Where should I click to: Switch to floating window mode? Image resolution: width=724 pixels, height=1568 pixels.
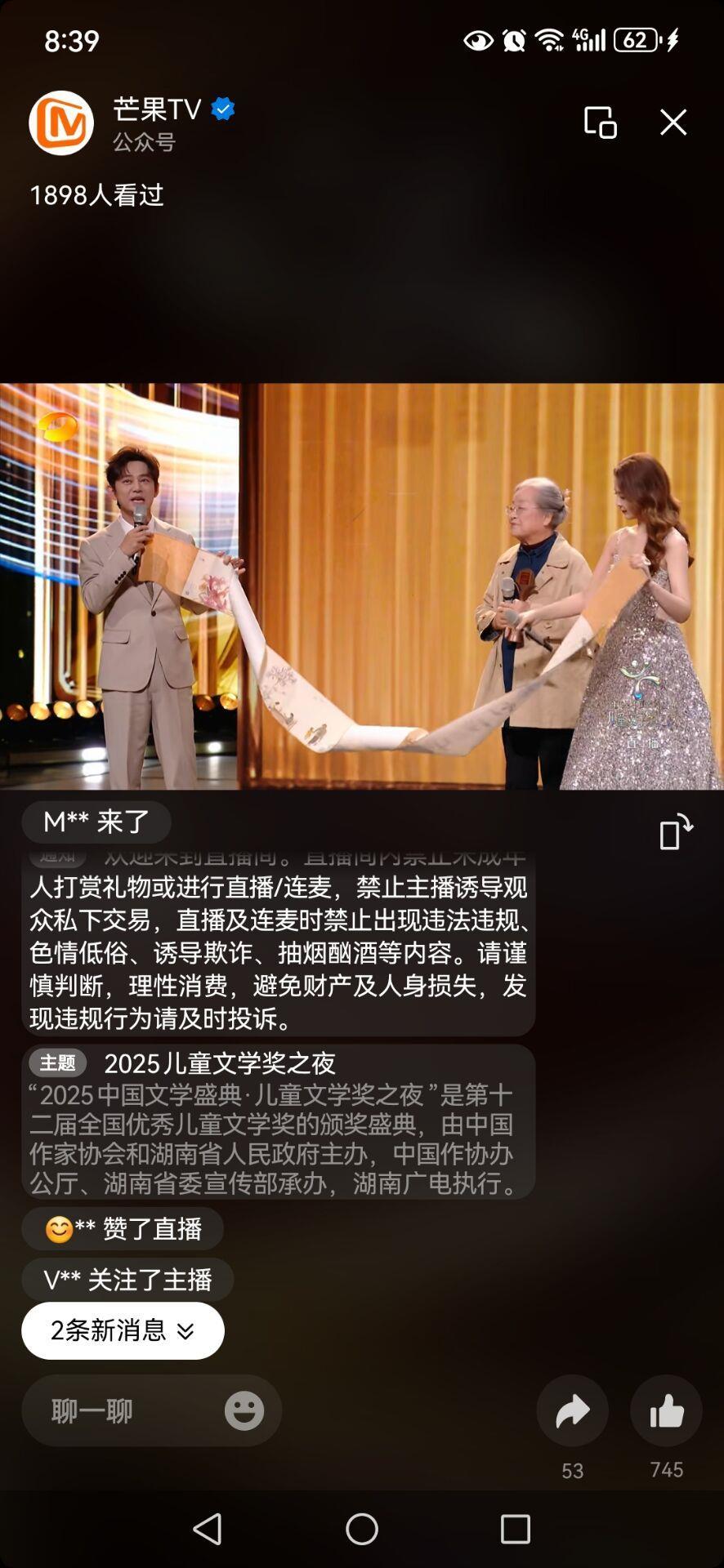pos(600,122)
